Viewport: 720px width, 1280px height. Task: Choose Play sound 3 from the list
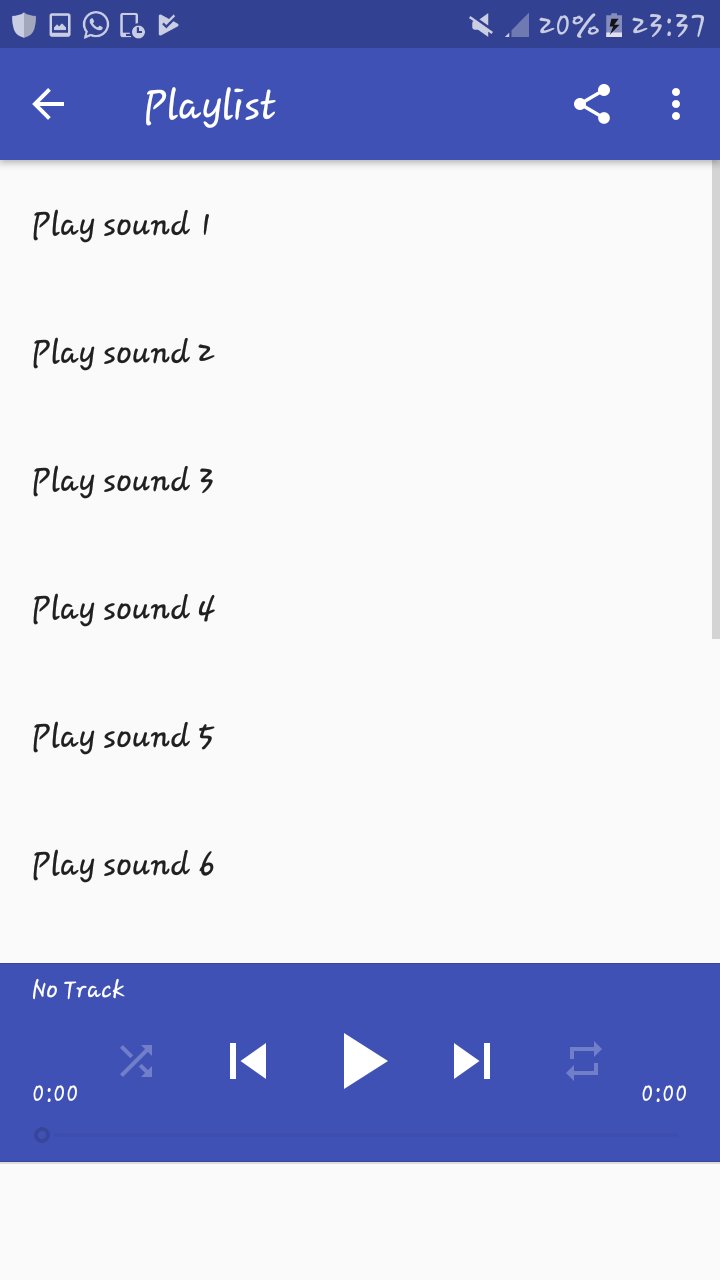tap(123, 481)
